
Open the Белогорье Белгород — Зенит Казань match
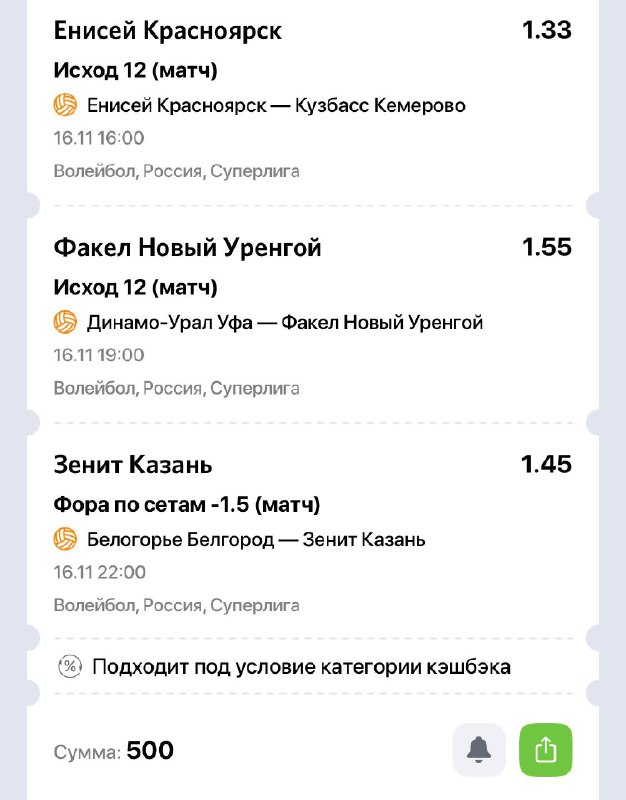pos(256,539)
